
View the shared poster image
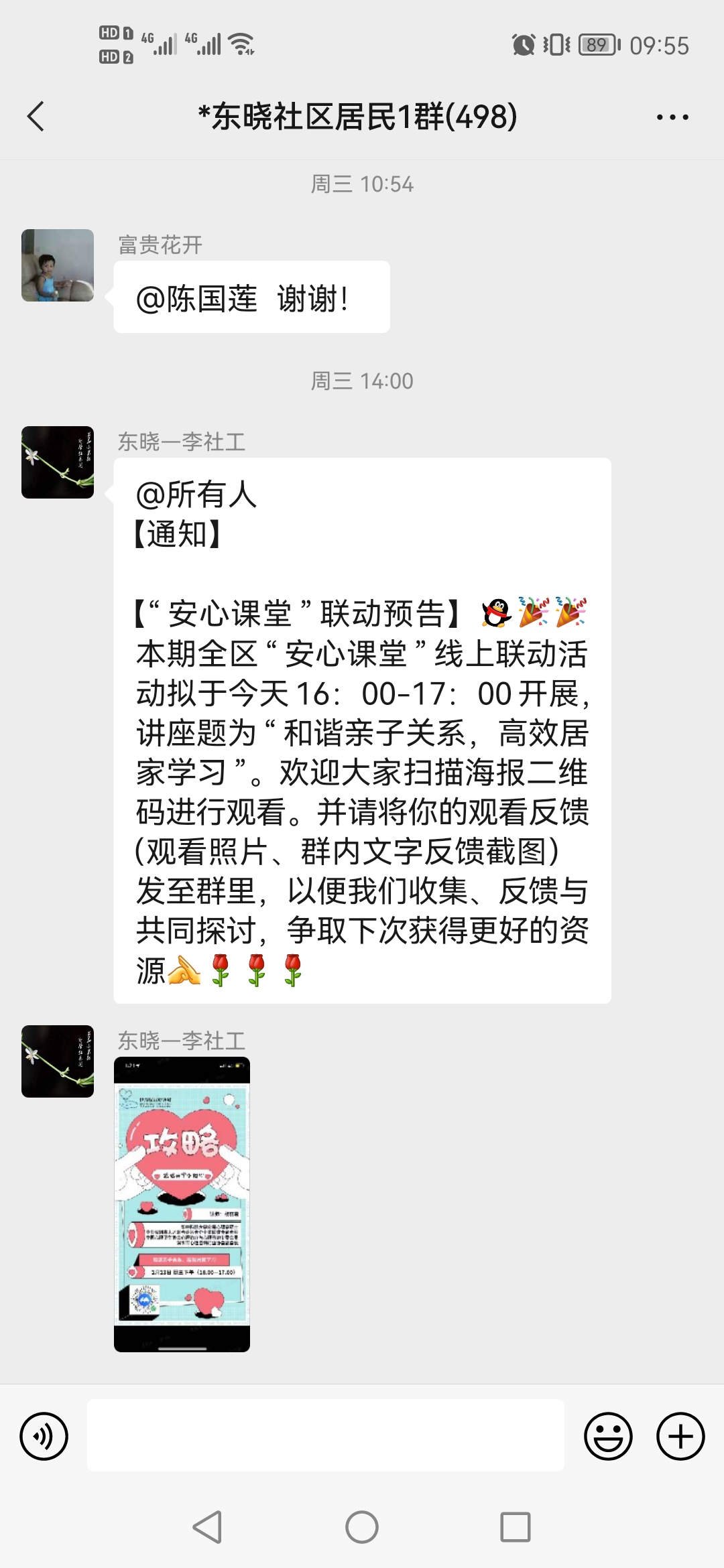[182, 1203]
